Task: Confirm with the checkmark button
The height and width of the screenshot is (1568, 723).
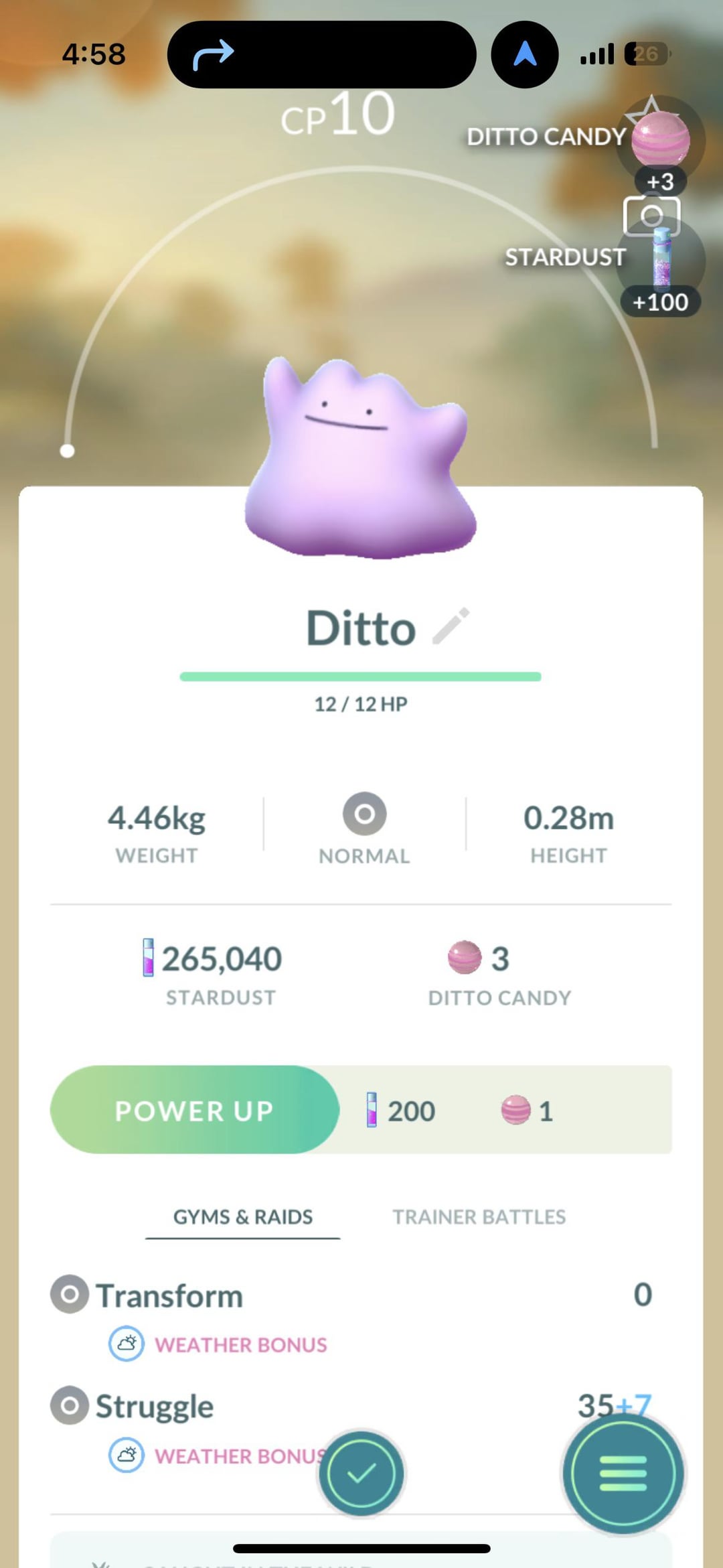Action: click(x=361, y=1473)
